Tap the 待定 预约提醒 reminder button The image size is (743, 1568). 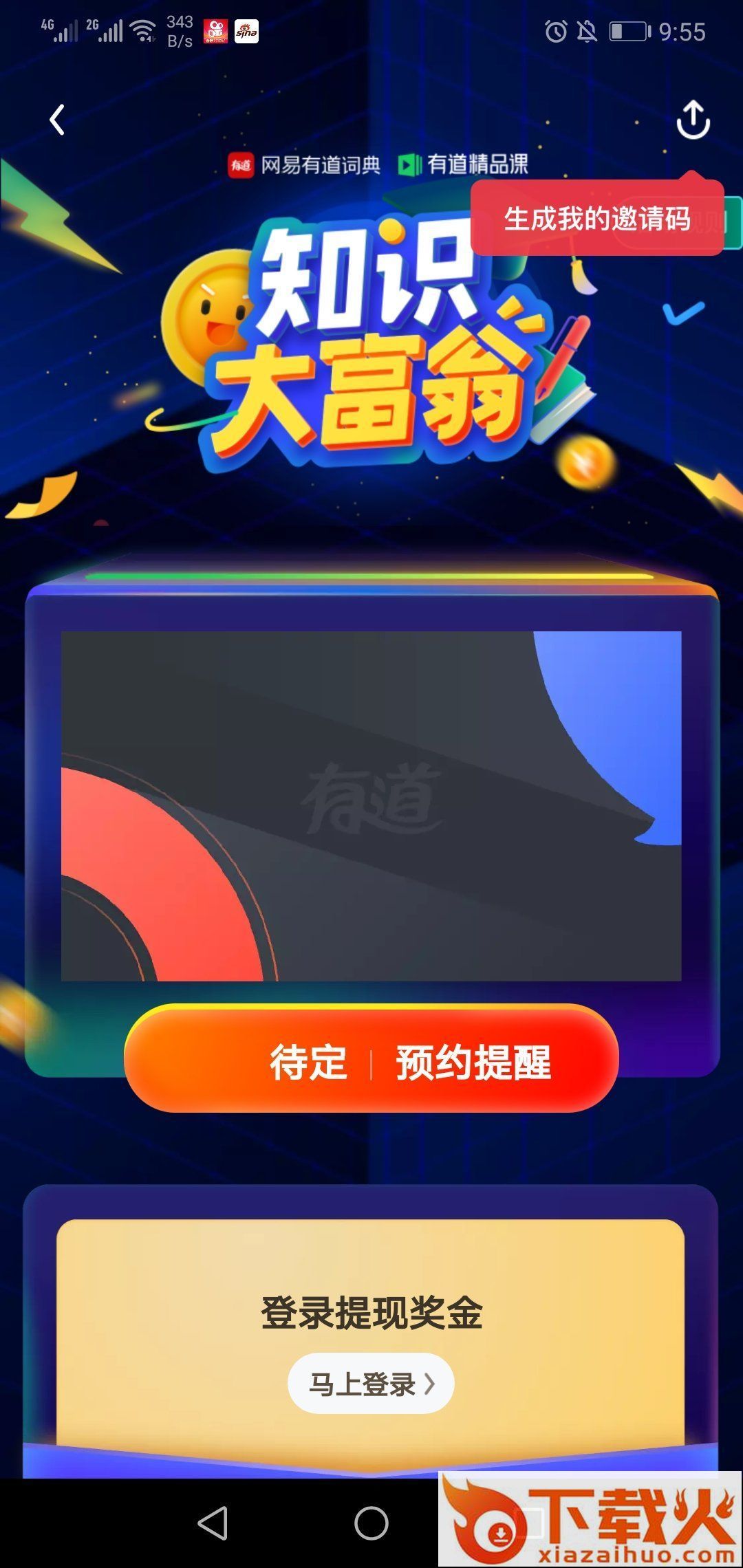coord(371,1061)
